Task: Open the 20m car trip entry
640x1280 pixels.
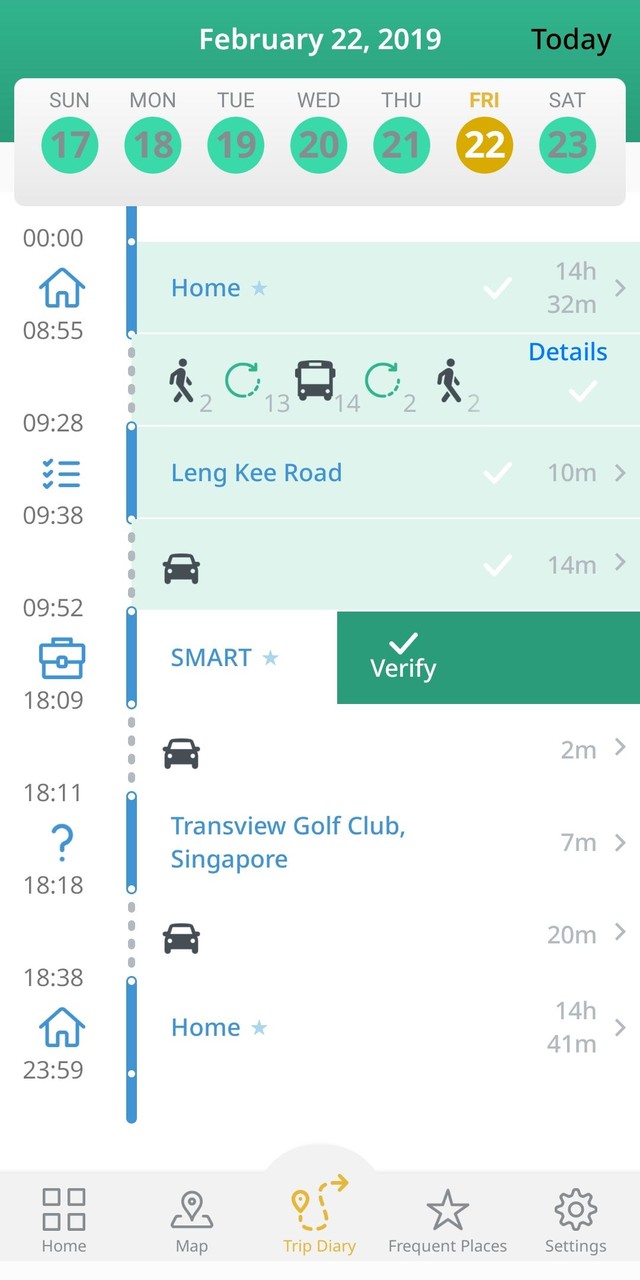Action: (385, 936)
